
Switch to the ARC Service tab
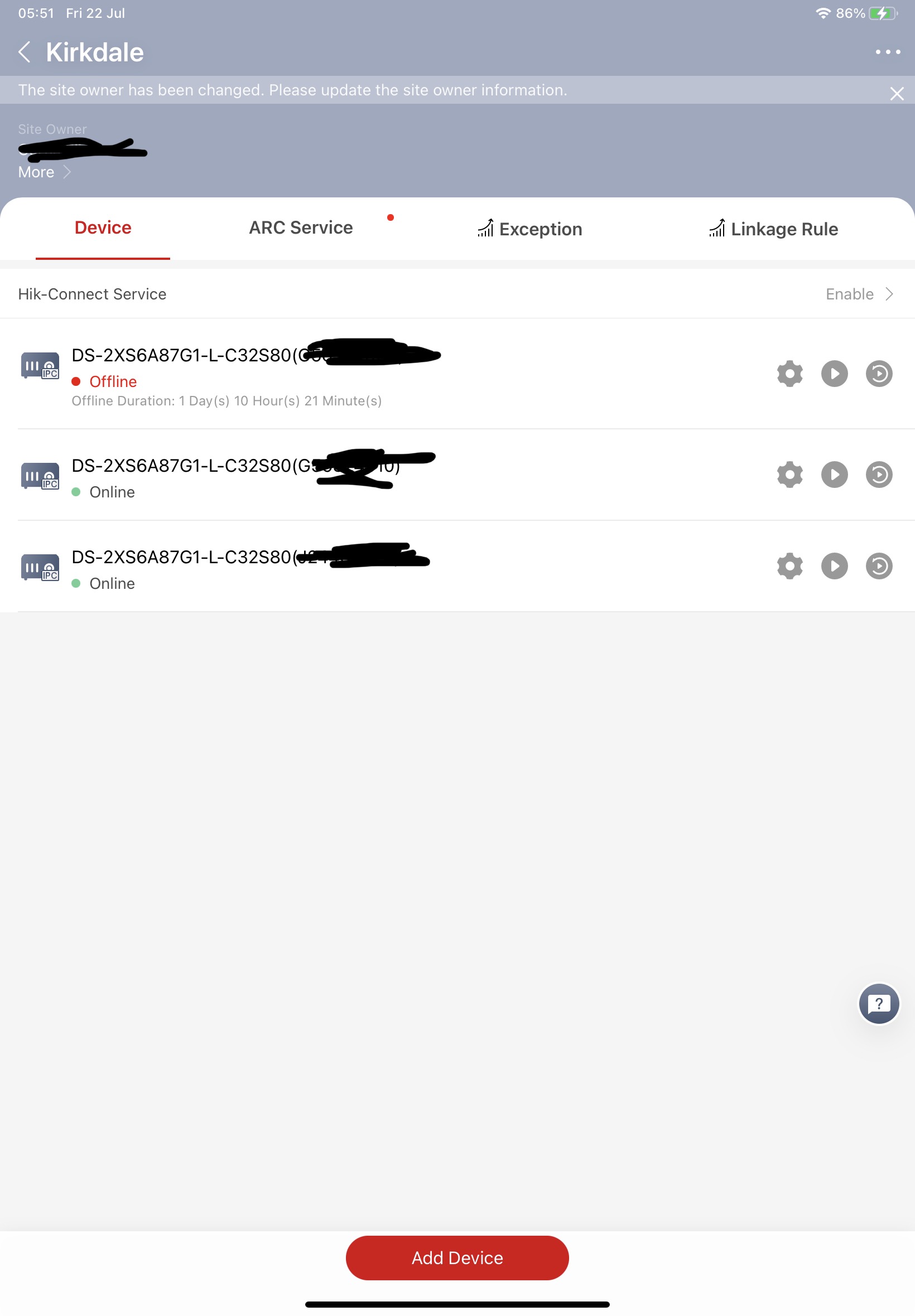pos(300,228)
